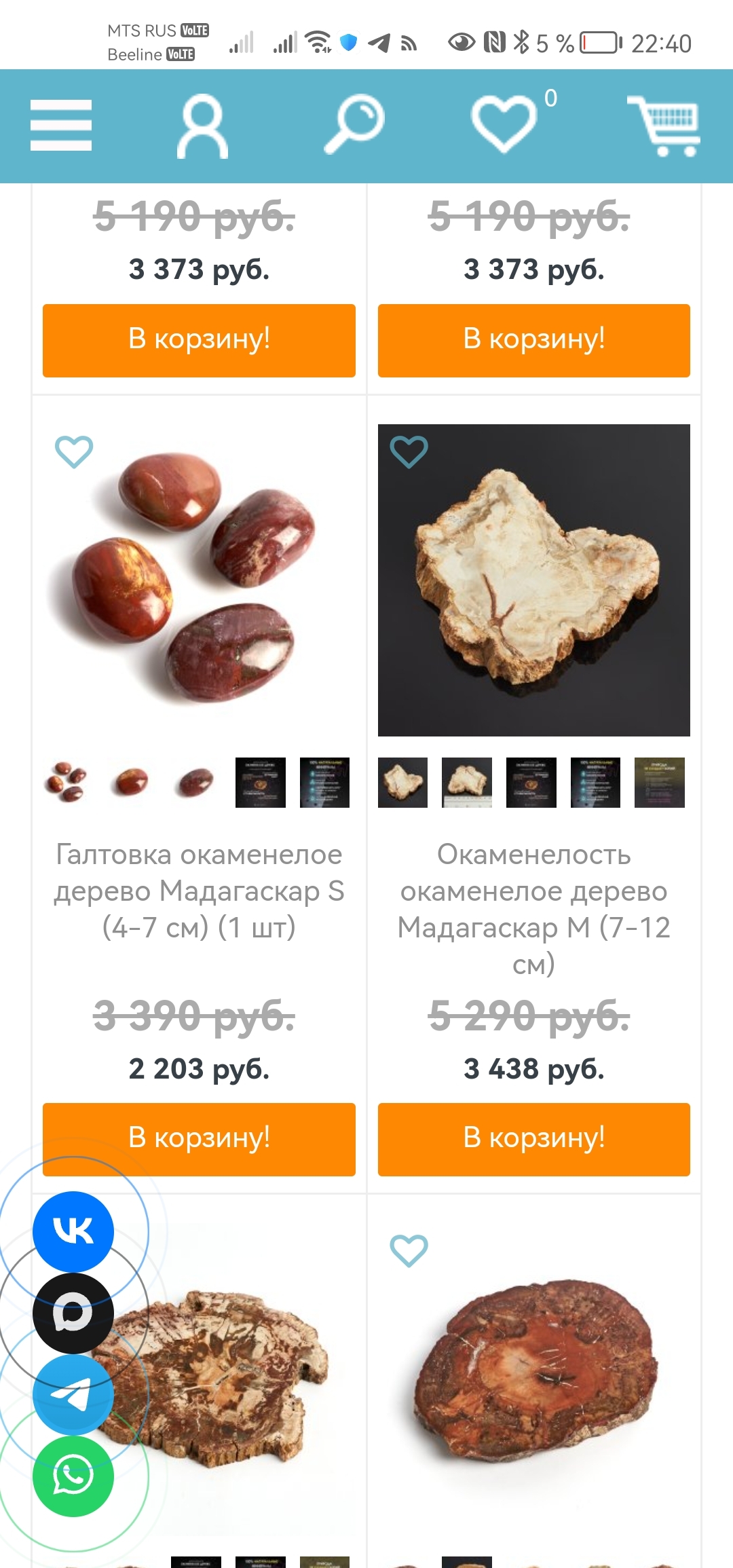The width and height of the screenshot is (733, 1568).
Task: Favorite the Окаменелость Мадагаскар M product
Action: tap(409, 452)
